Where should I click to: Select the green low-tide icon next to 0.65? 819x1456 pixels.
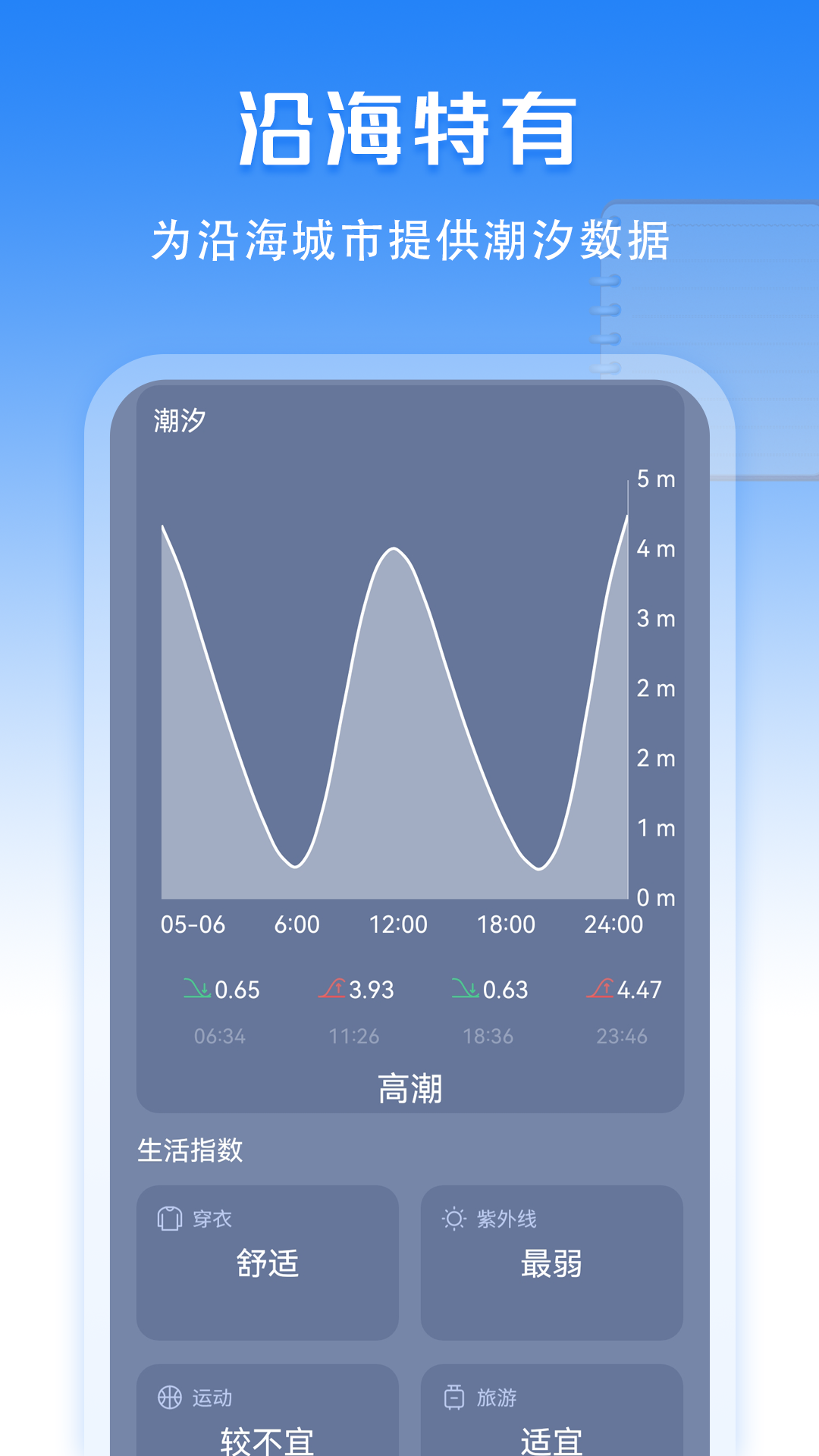[197, 987]
